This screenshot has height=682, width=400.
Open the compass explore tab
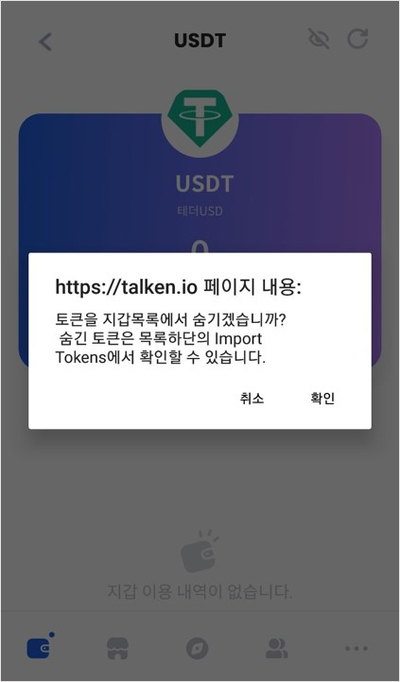click(x=197, y=649)
